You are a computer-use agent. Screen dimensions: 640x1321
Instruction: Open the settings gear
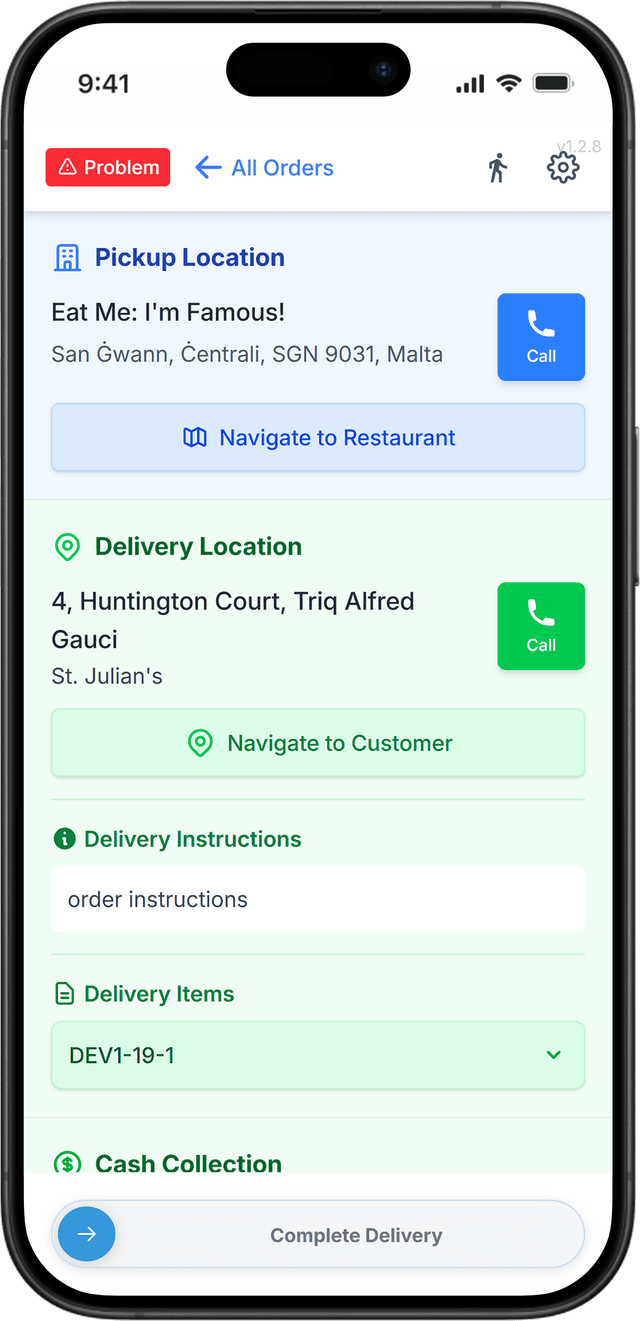pos(563,168)
